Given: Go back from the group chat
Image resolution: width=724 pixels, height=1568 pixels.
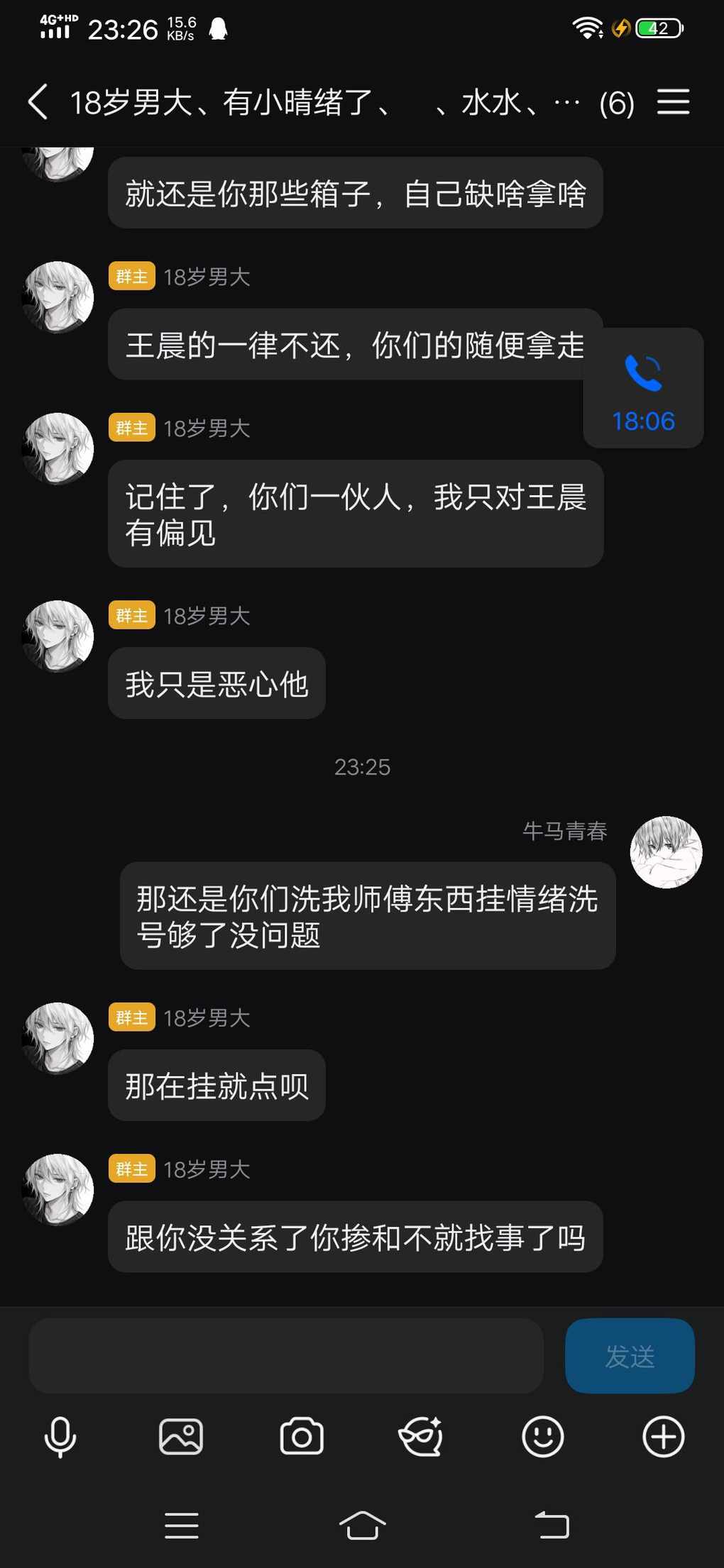Looking at the screenshot, I should pos(38,102).
